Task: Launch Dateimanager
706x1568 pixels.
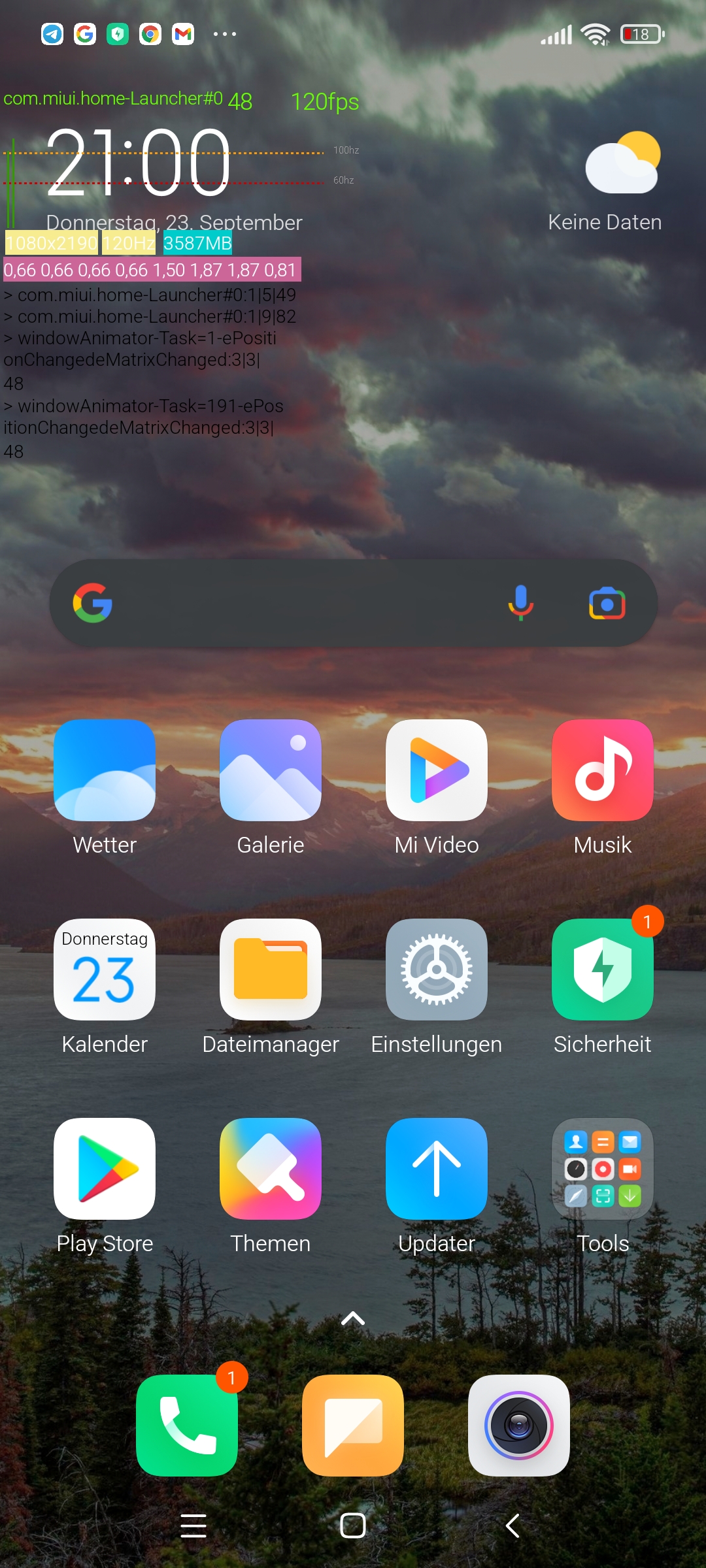Action: coord(271,970)
